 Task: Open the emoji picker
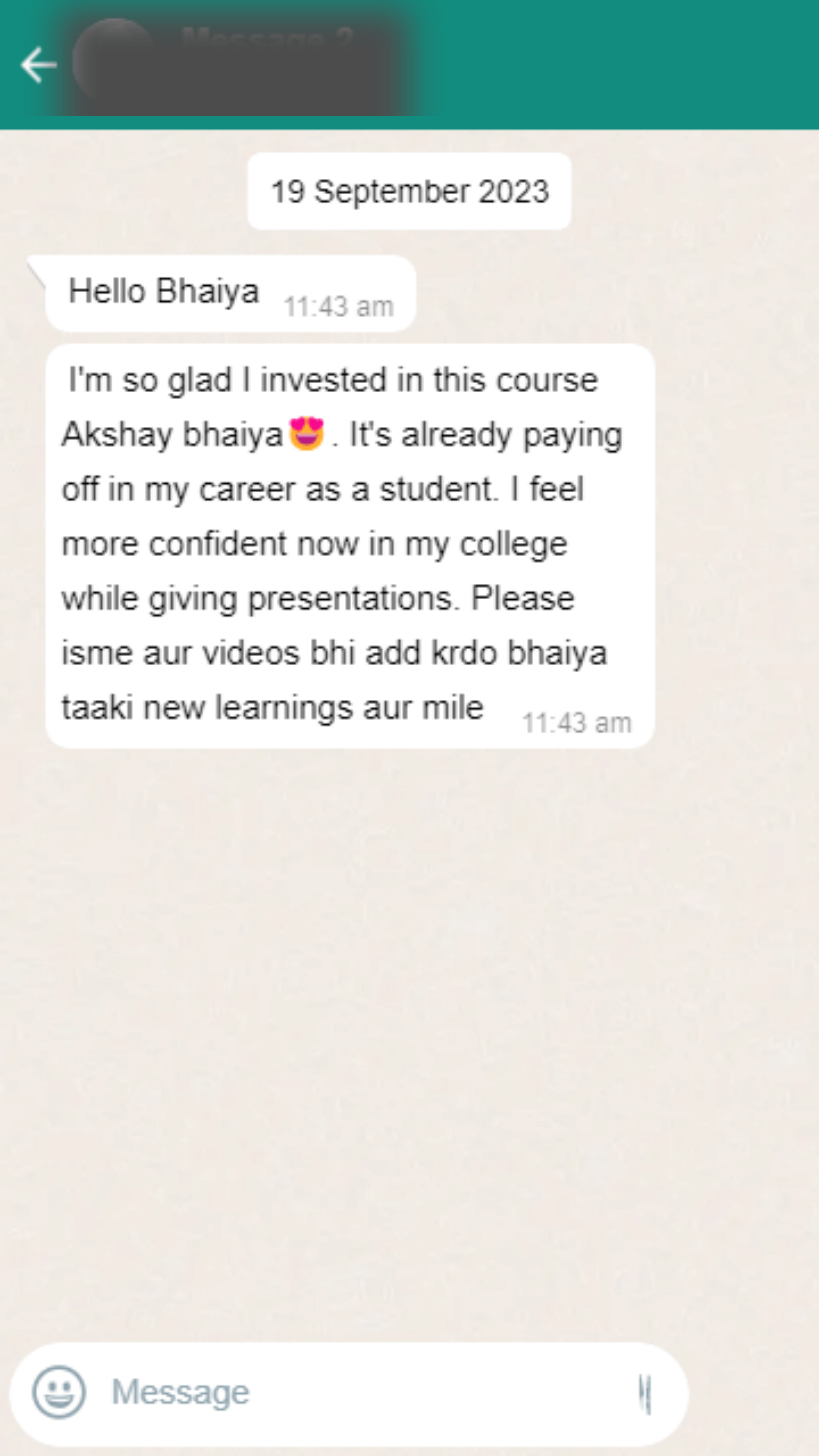coord(59,1392)
